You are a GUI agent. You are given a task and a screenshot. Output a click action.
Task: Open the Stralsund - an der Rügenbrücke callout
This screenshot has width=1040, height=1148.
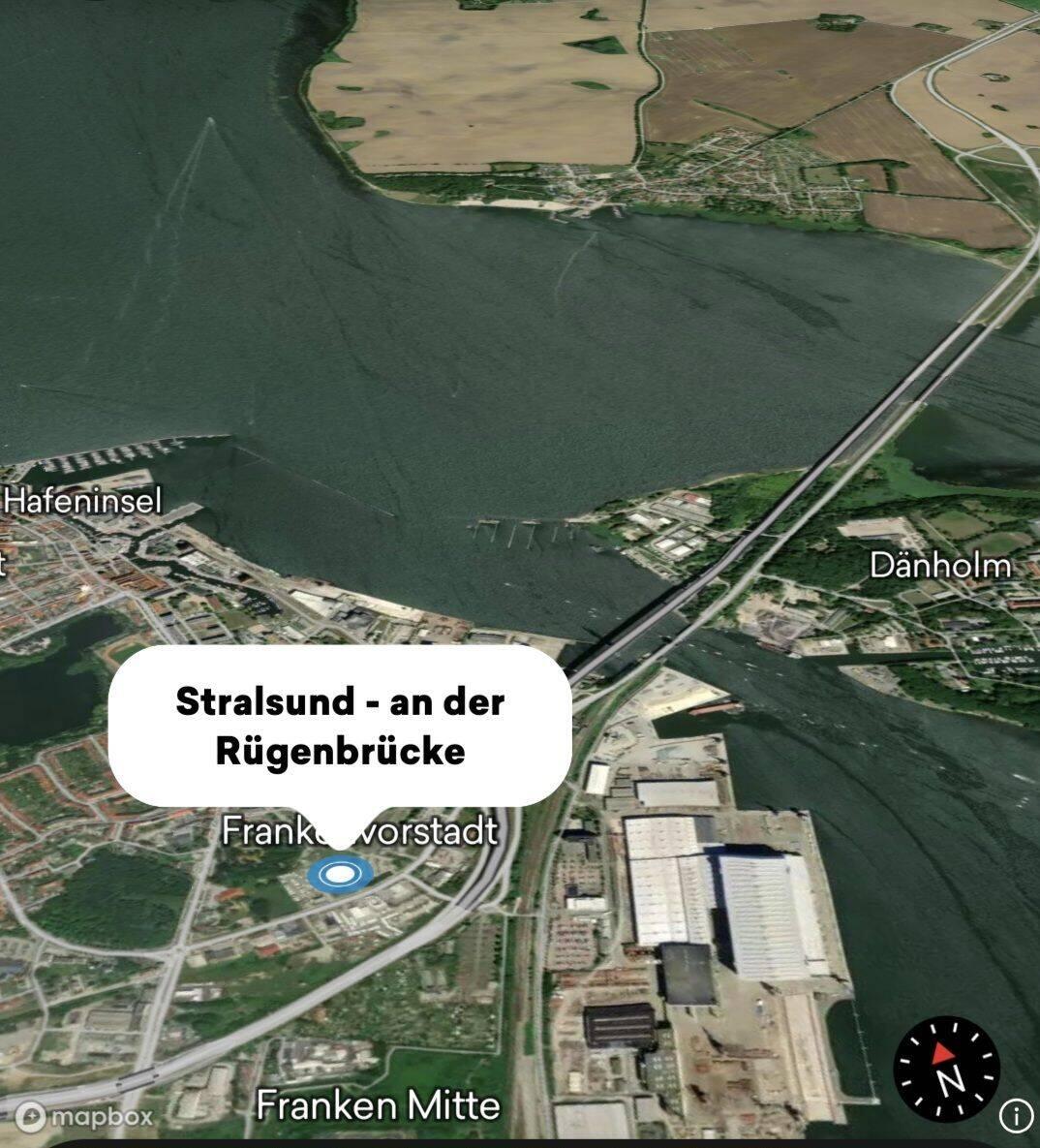coord(339,726)
